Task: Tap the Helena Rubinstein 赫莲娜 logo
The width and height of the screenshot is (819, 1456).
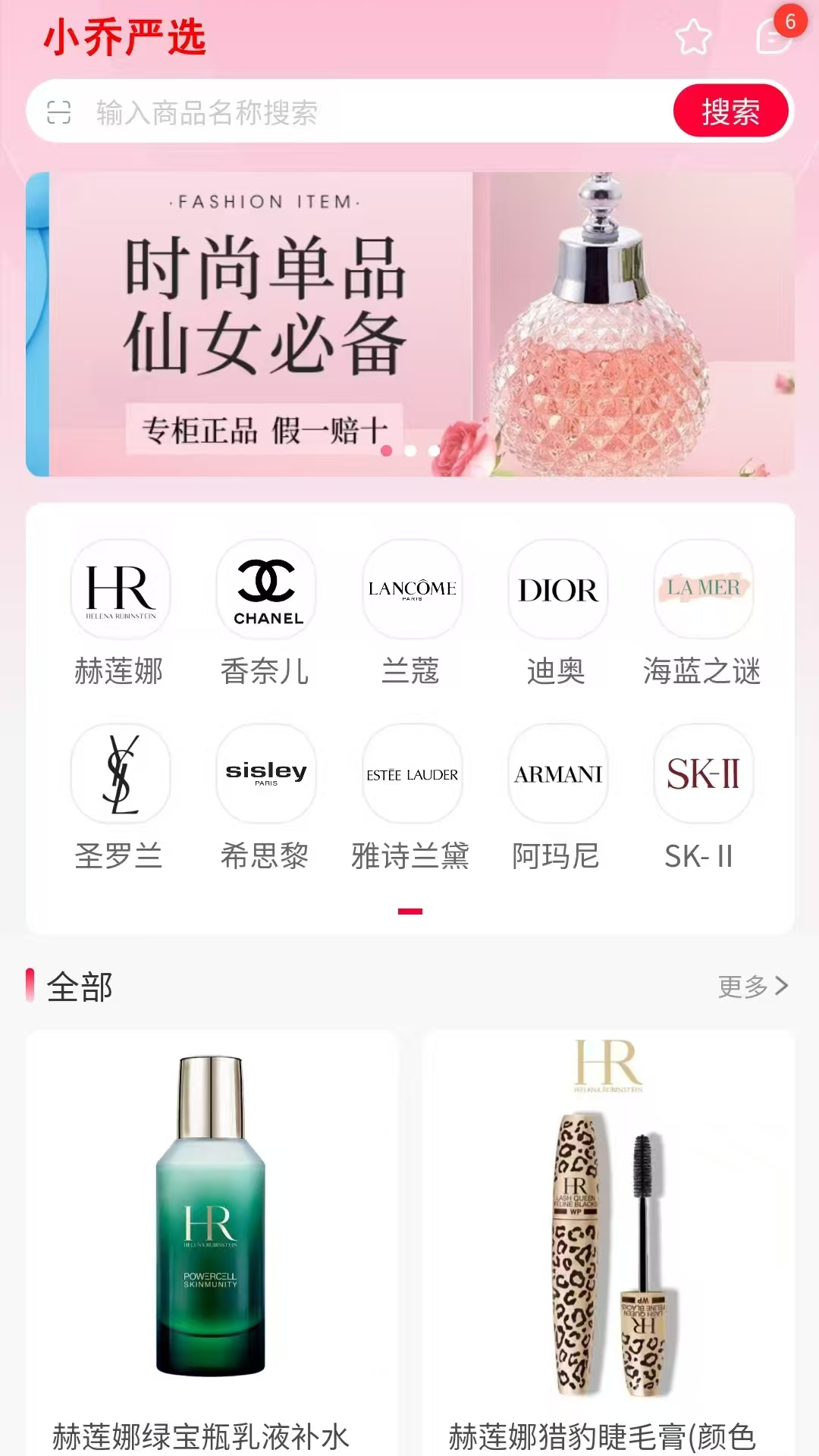Action: tap(120, 591)
